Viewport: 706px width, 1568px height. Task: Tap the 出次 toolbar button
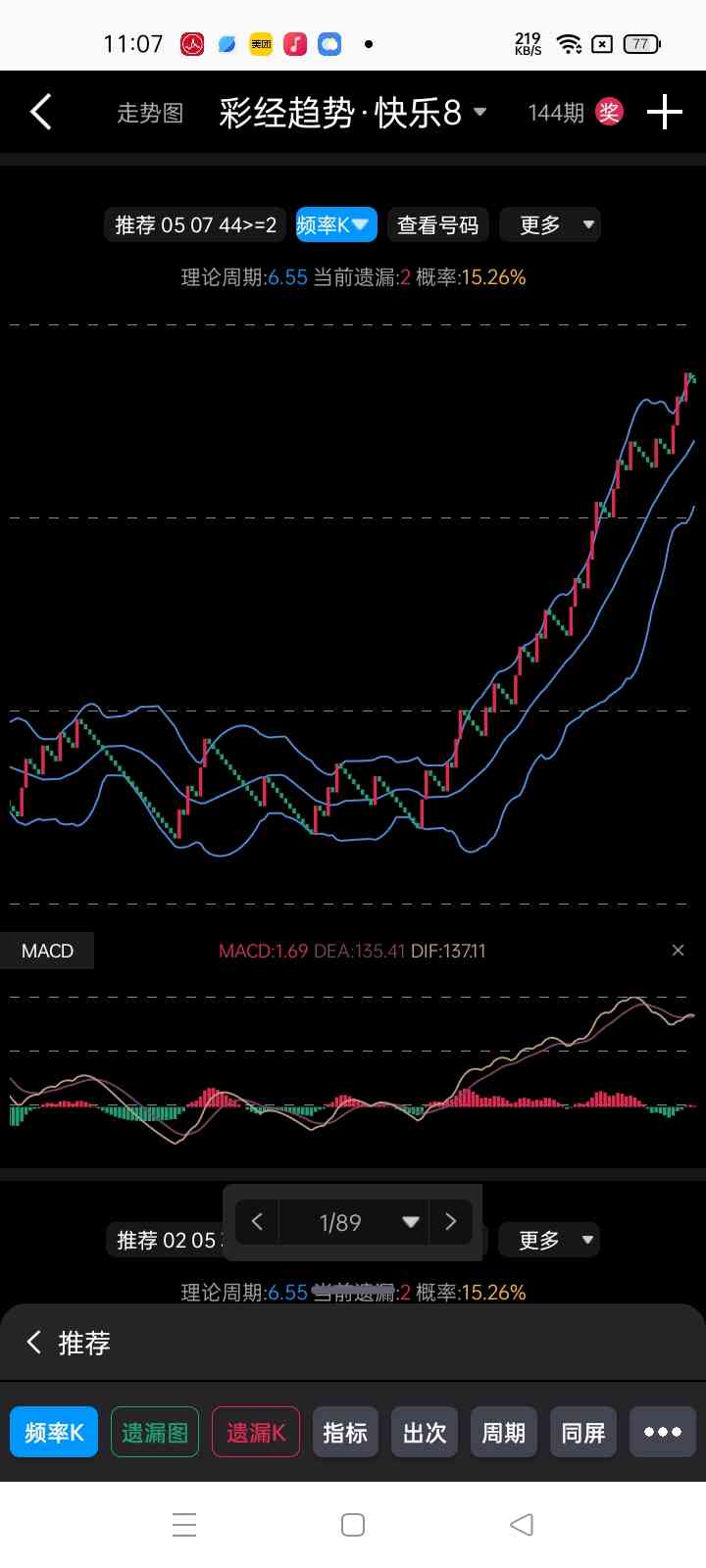pos(425,1432)
